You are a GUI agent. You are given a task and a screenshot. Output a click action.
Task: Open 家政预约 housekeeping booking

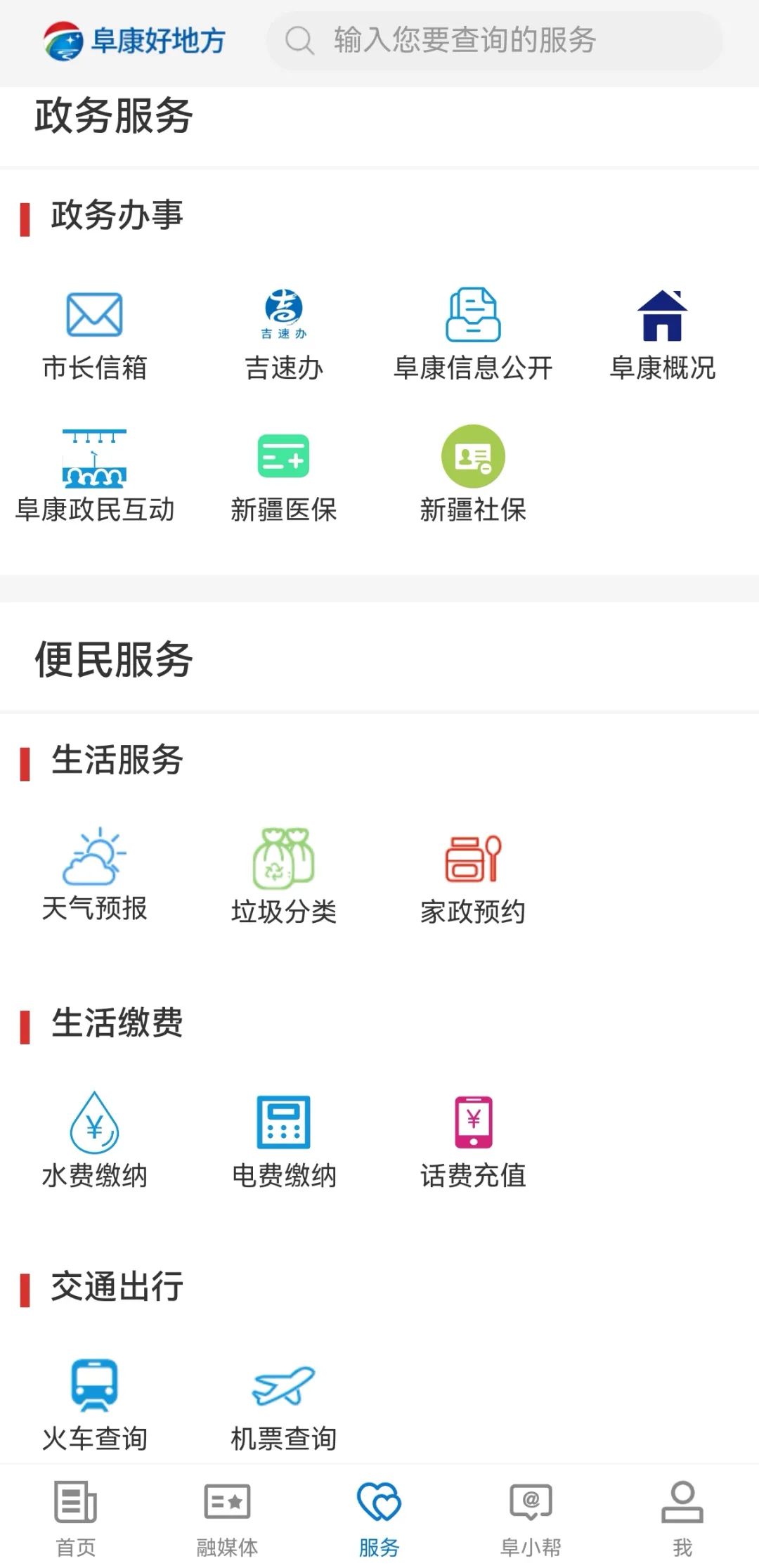tap(473, 875)
